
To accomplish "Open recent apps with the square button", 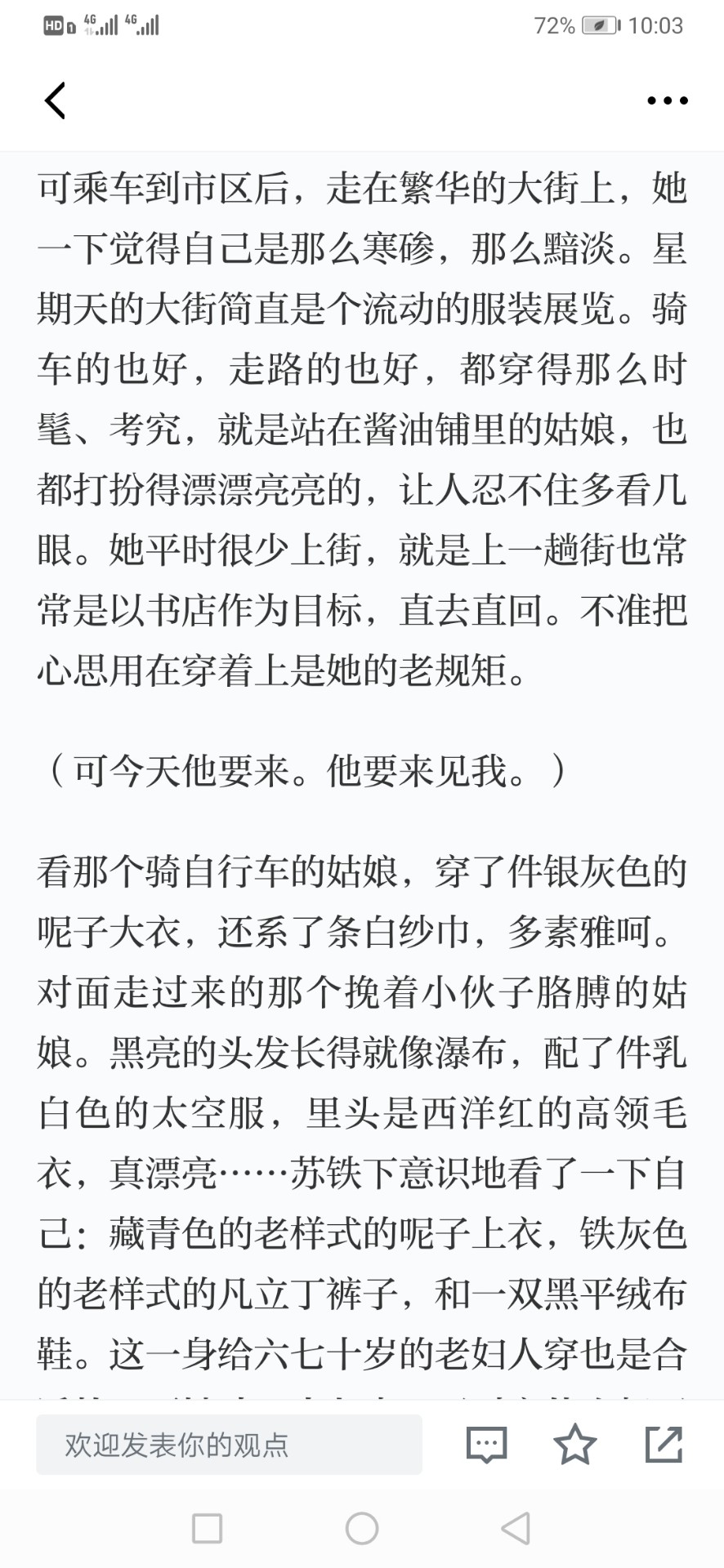I will (207, 1529).
